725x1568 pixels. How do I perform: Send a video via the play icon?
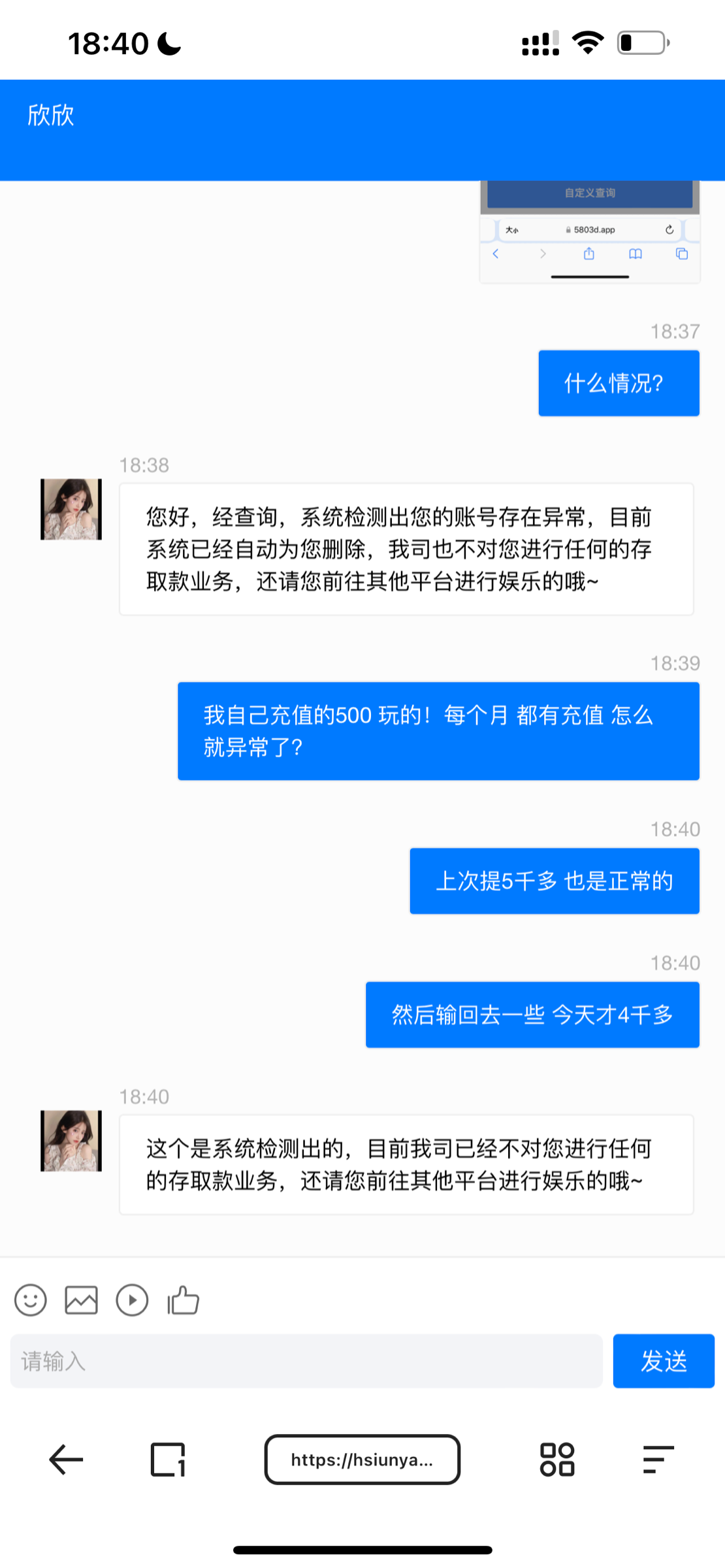click(x=133, y=1300)
